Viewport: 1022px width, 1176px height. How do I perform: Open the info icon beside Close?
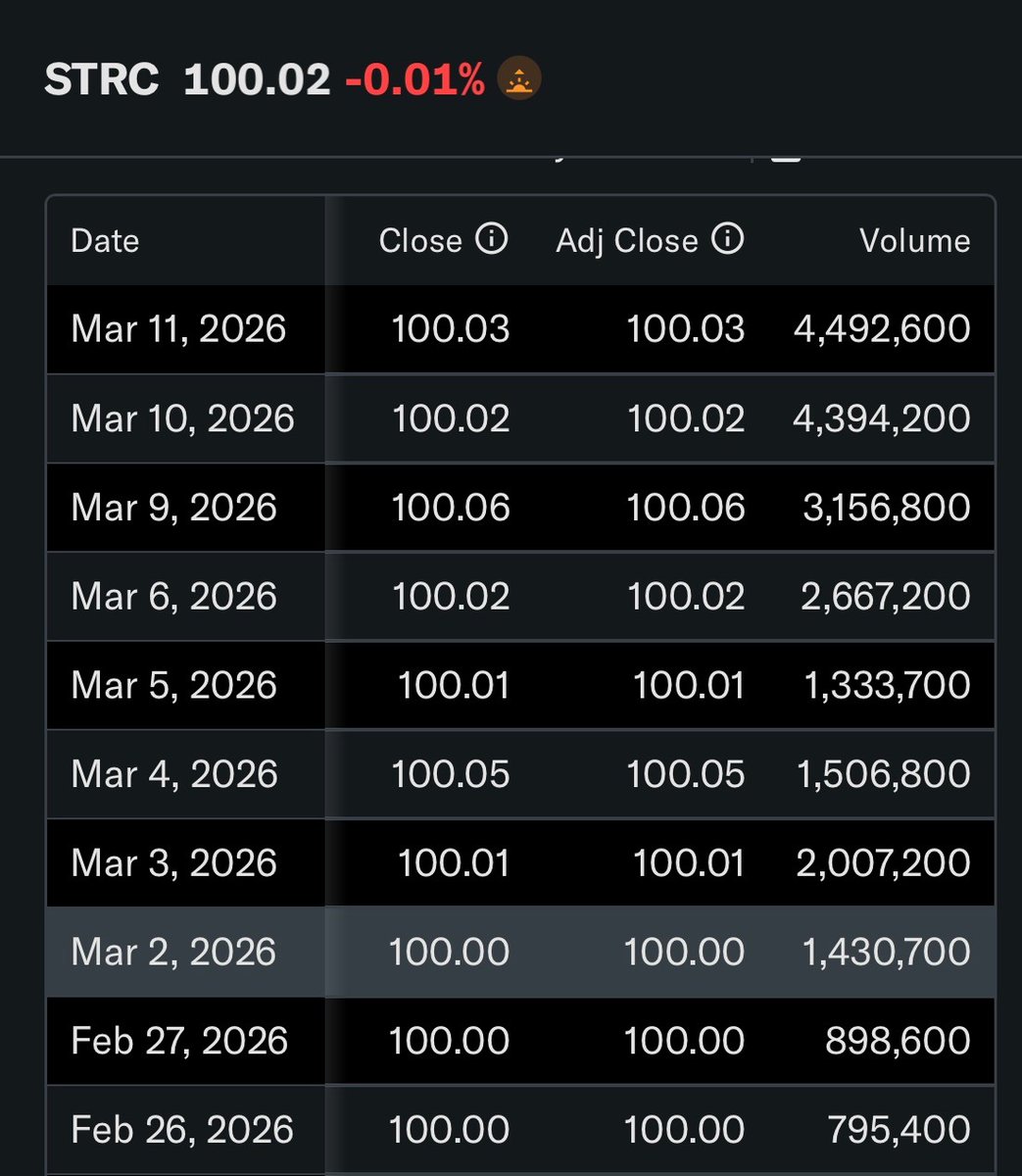491,238
